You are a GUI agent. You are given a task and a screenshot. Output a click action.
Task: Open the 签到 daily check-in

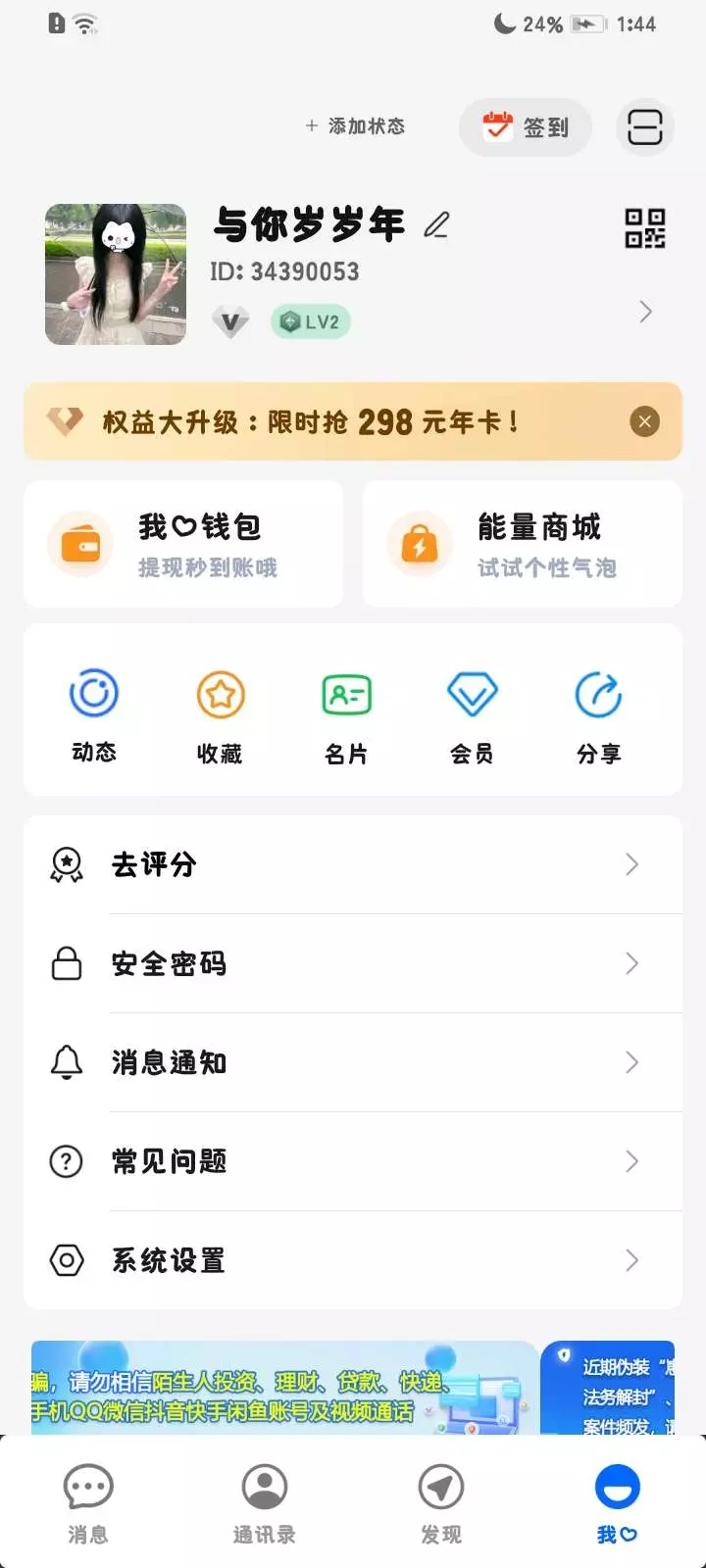(526, 127)
